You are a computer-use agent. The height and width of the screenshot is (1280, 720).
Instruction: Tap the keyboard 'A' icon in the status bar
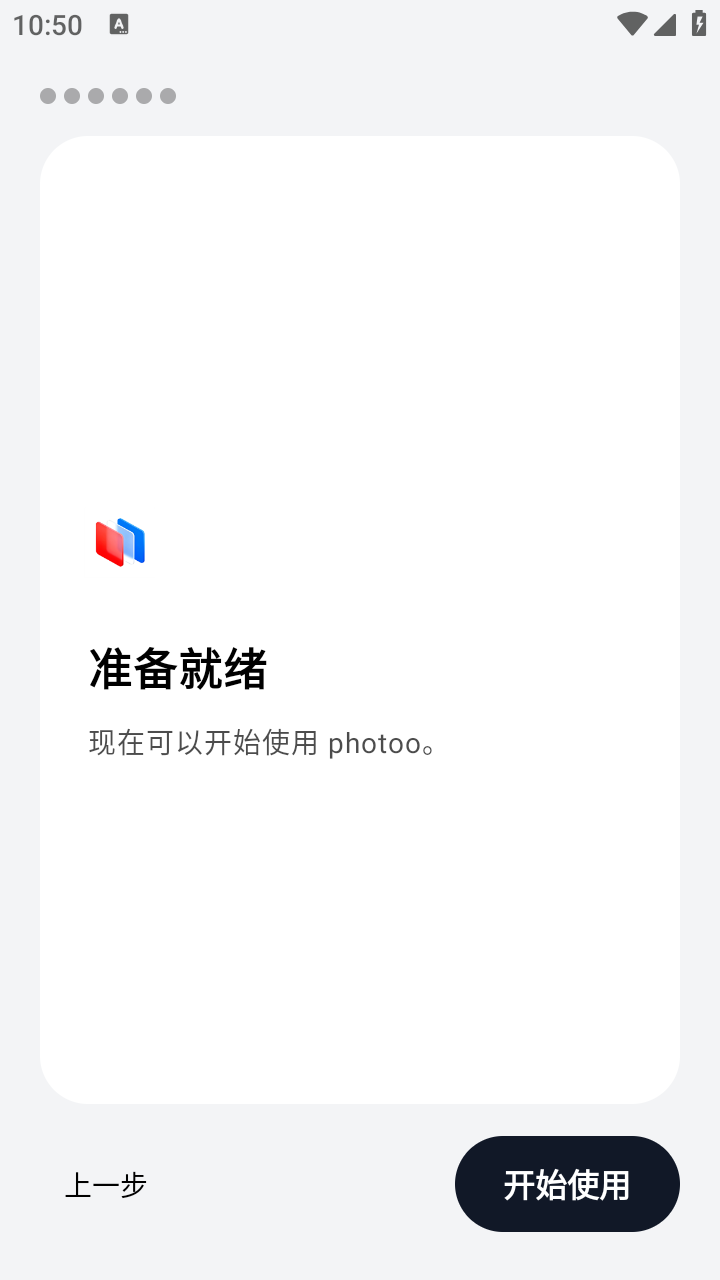coord(120,24)
